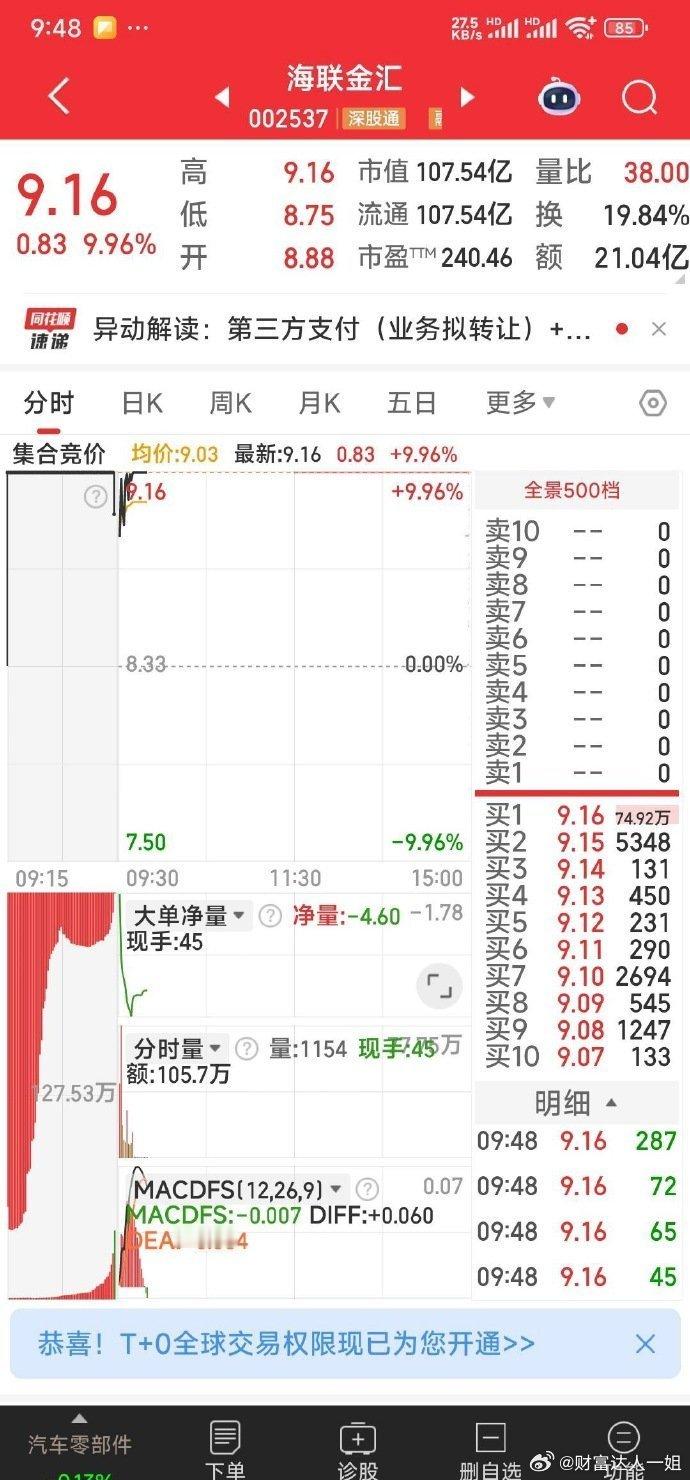Close the T+0全球交易 promotion banner
This screenshot has width=690, height=1480.
pos(646,1343)
